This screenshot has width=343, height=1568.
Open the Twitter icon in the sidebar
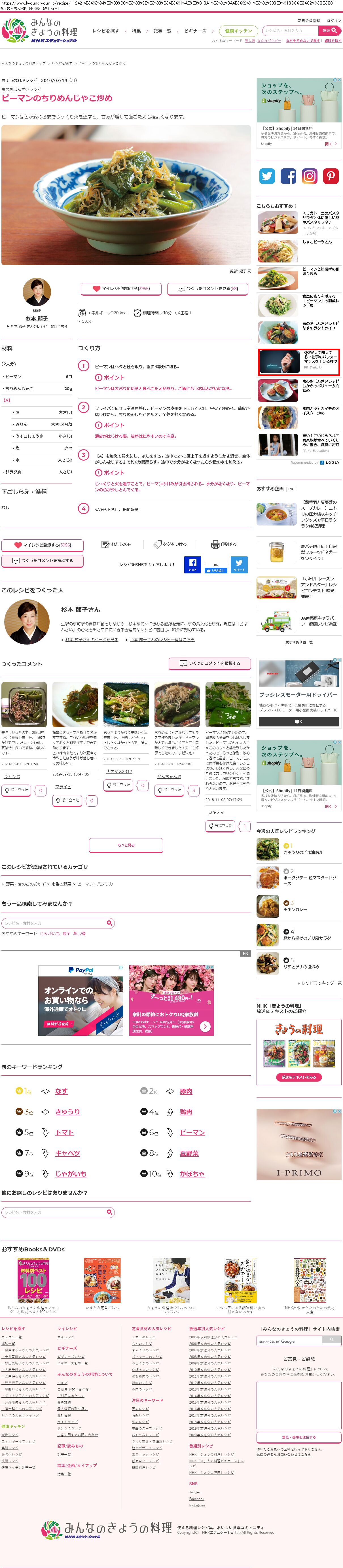(267, 176)
